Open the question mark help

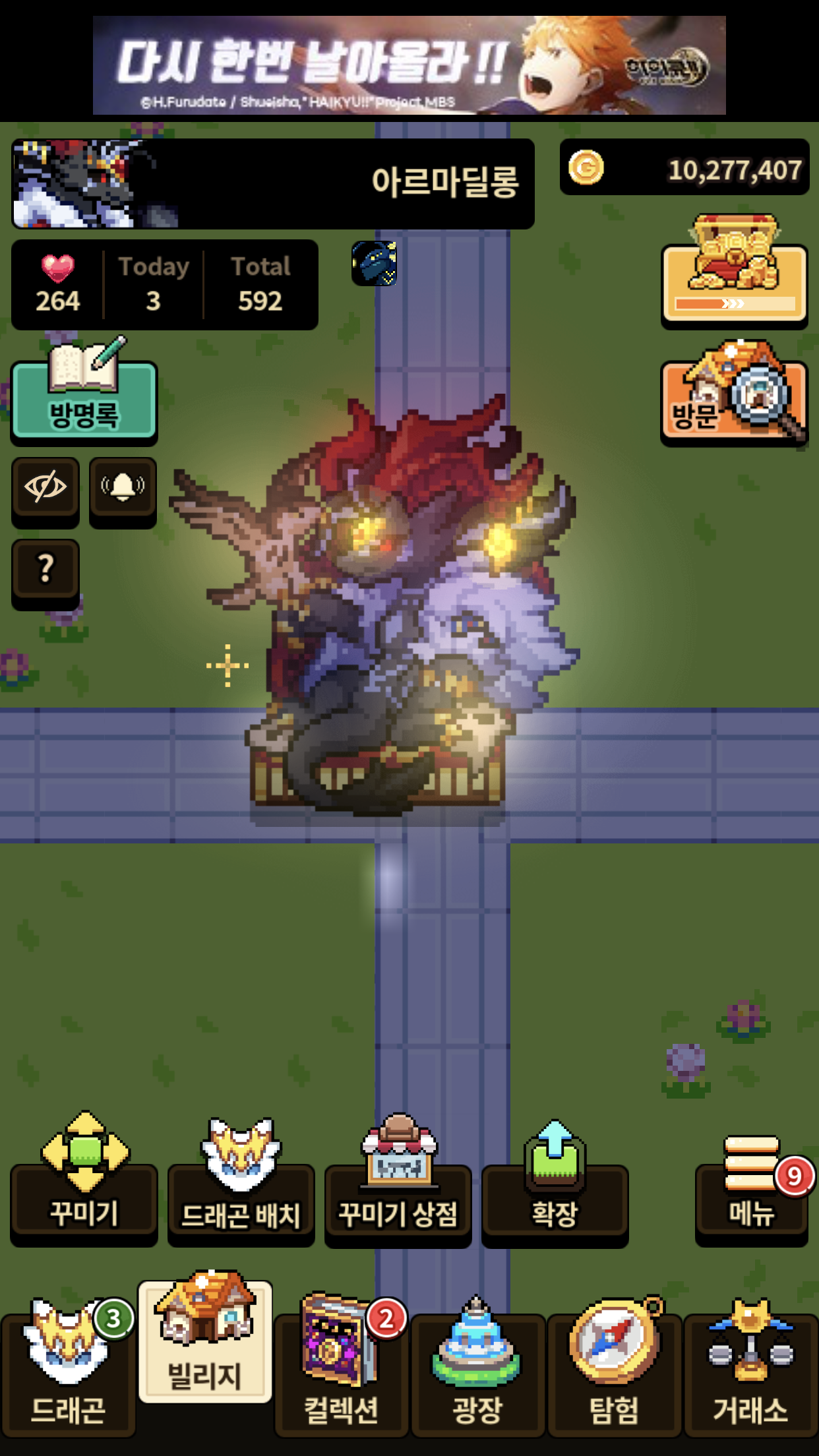point(45,572)
